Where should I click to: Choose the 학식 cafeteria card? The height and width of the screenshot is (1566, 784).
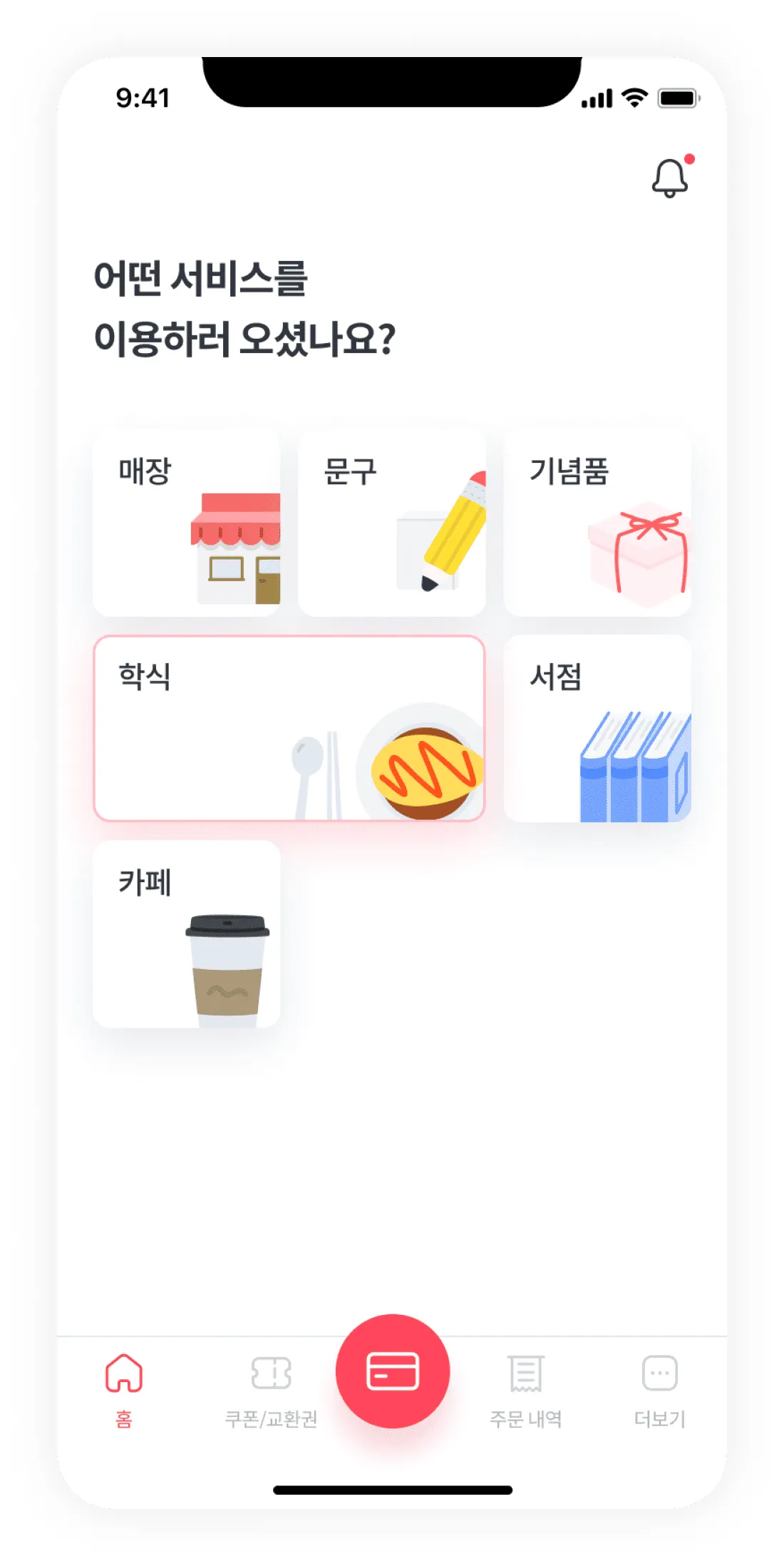tap(289, 728)
